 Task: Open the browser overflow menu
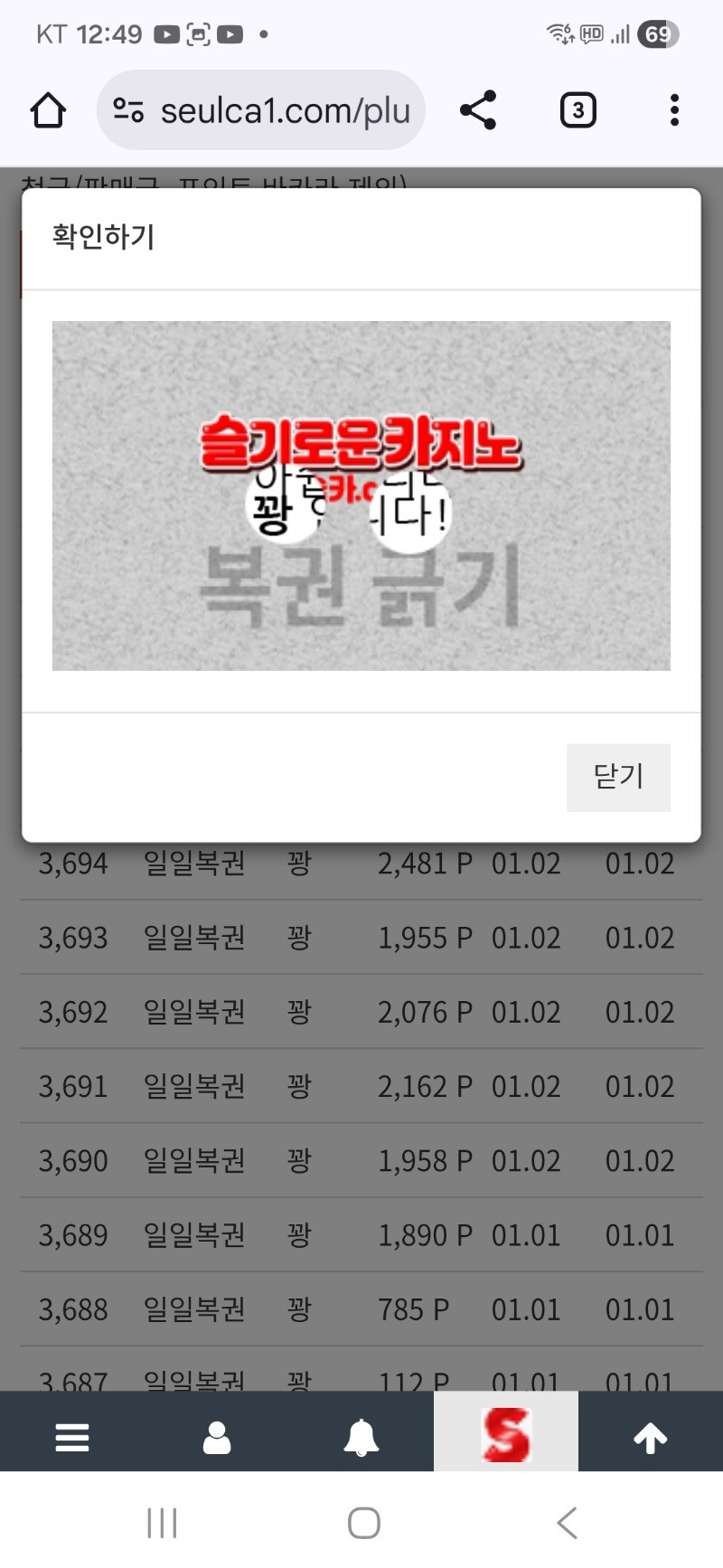pos(674,110)
